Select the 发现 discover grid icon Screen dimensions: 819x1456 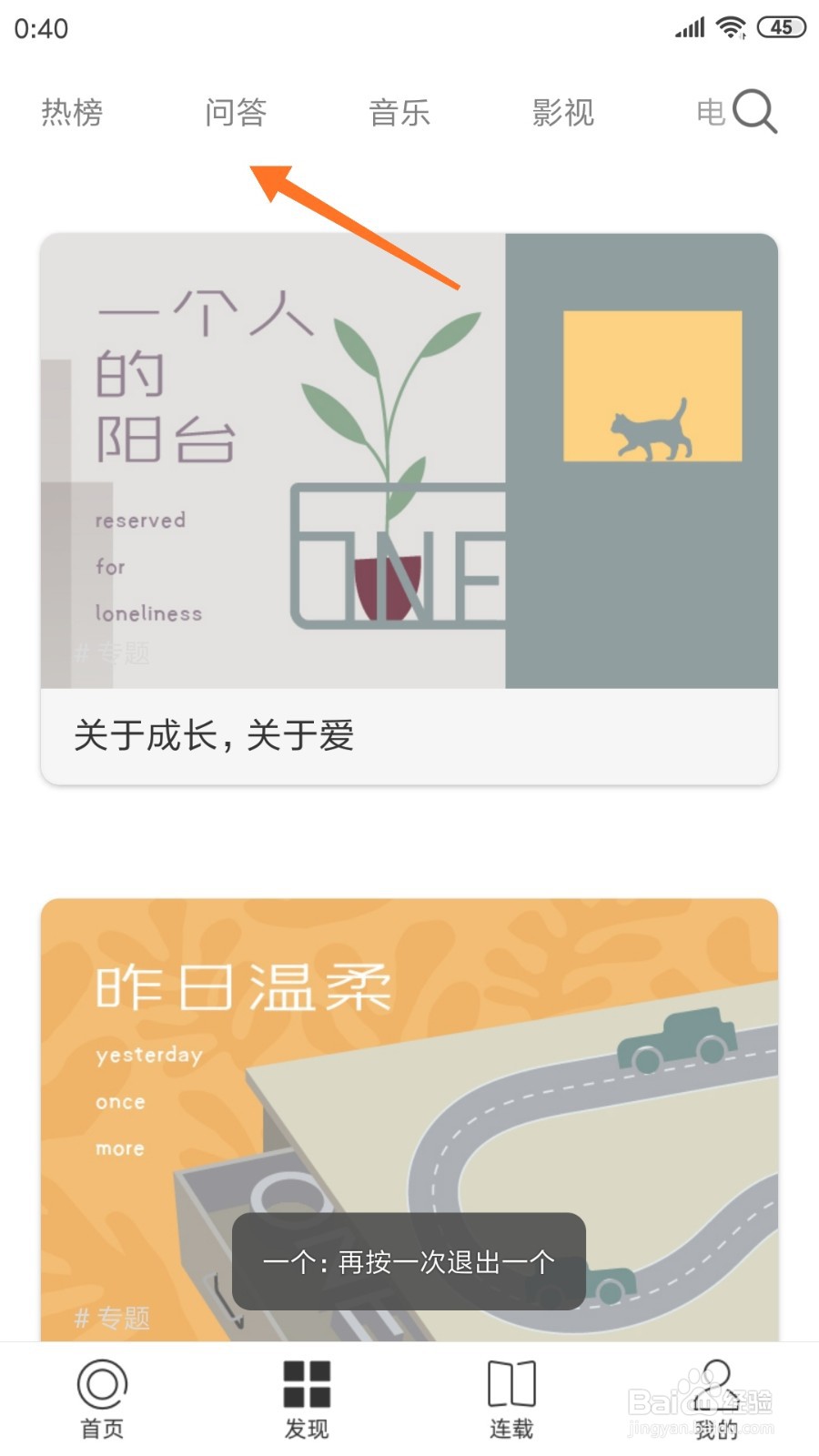[x=307, y=1388]
